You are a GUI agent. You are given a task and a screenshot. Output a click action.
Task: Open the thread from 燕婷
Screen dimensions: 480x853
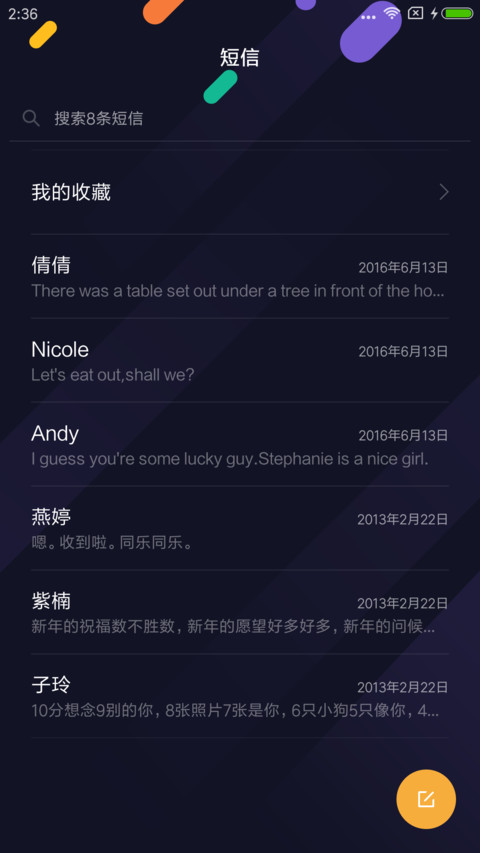[239, 528]
